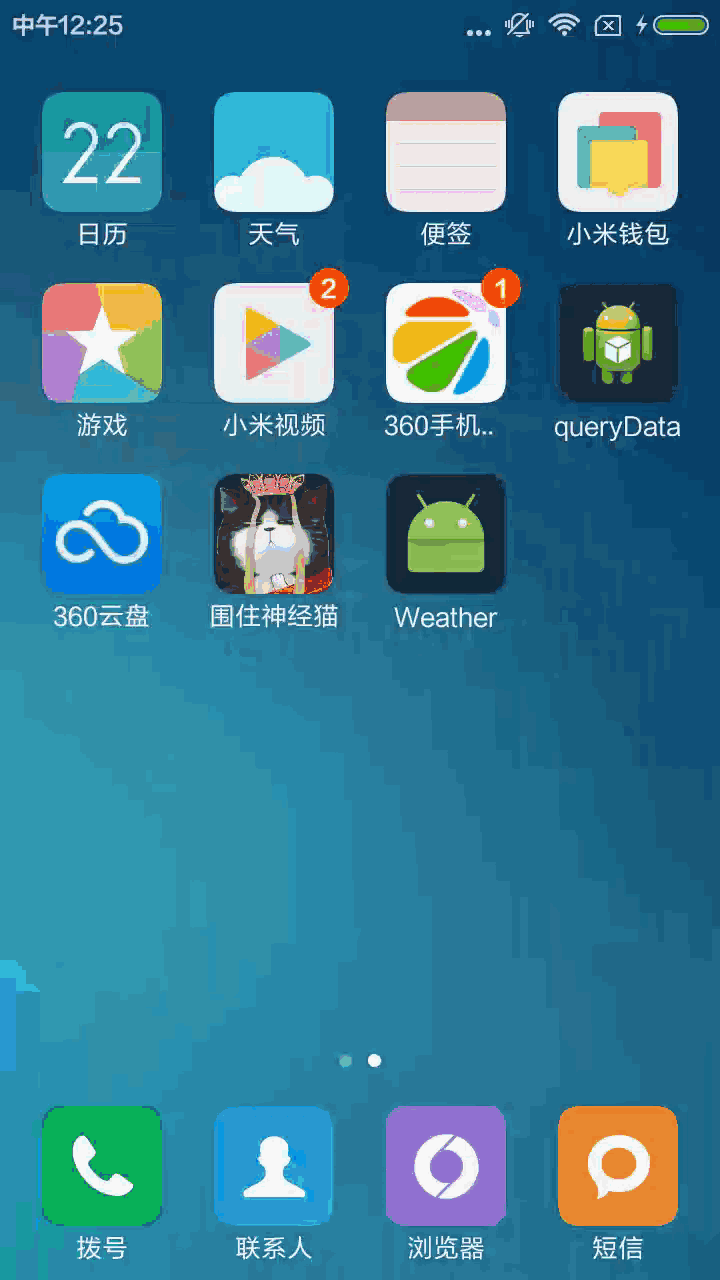Launch the queryData app
The height and width of the screenshot is (1280, 720).
pyautogui.click(x=618, y=343)
